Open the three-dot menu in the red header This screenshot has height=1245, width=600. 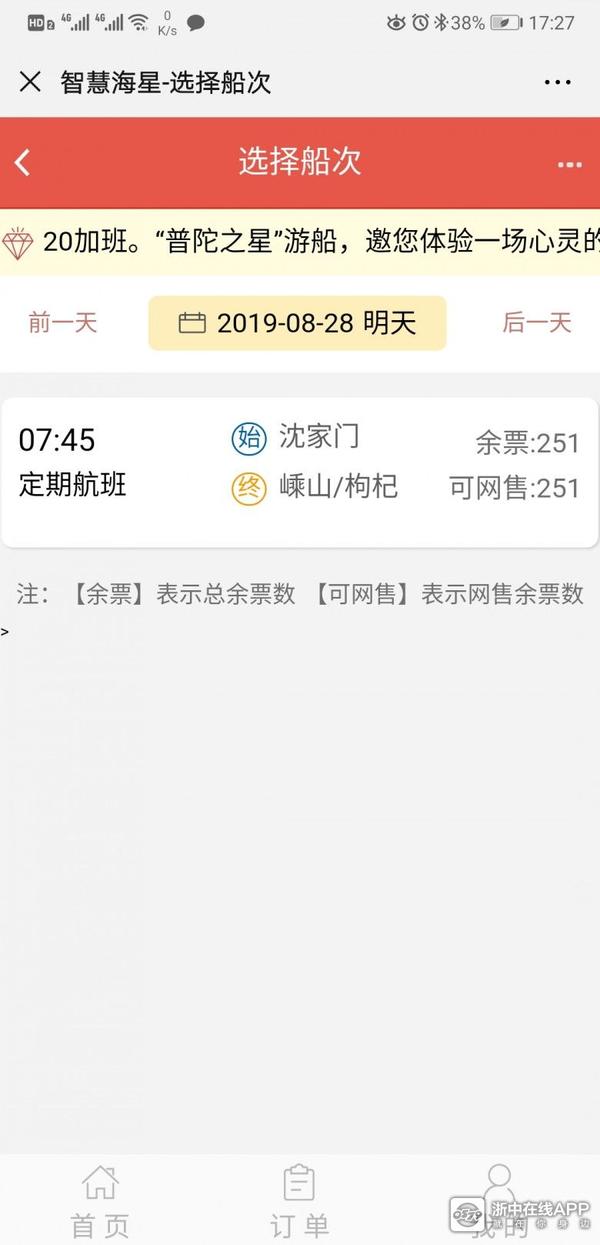569,164
